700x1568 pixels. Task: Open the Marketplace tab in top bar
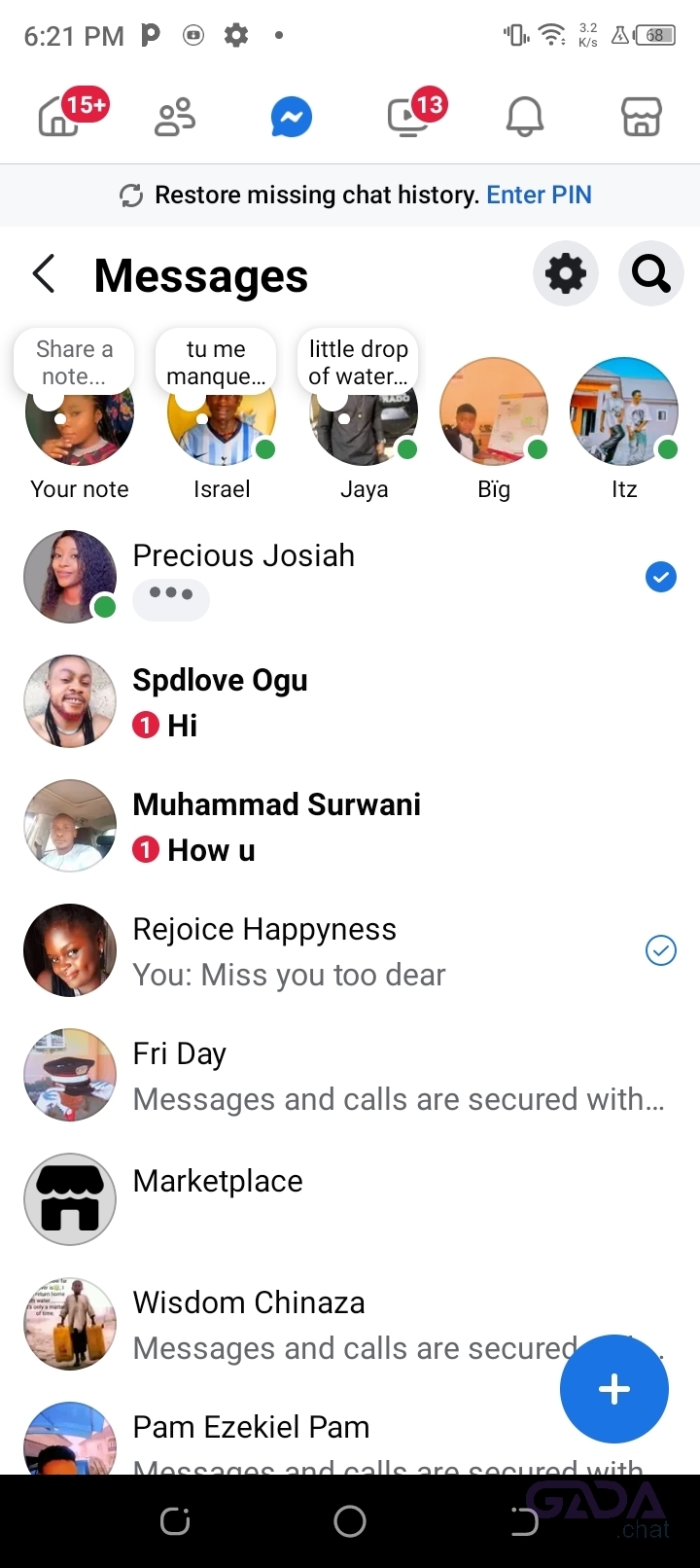[x=641, y=118]
